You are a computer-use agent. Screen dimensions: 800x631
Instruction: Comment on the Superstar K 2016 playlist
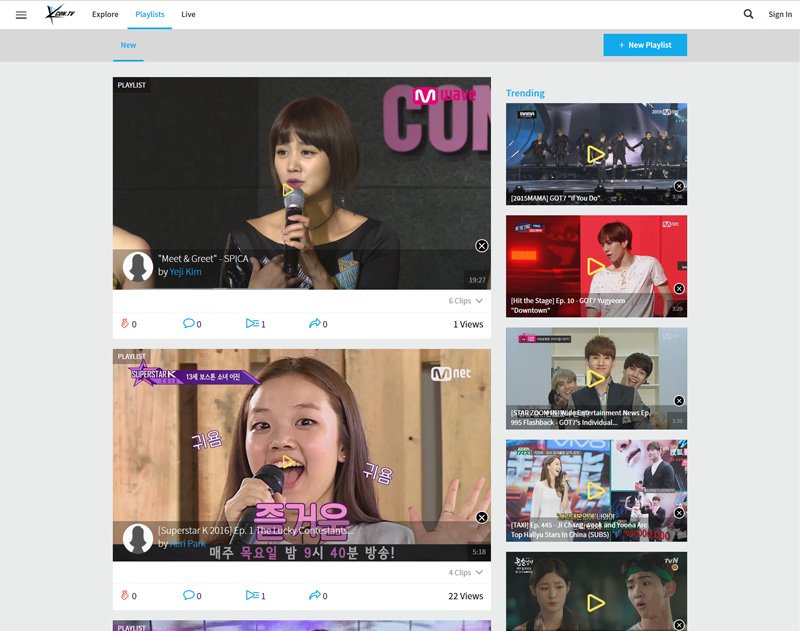pos(189,595)
